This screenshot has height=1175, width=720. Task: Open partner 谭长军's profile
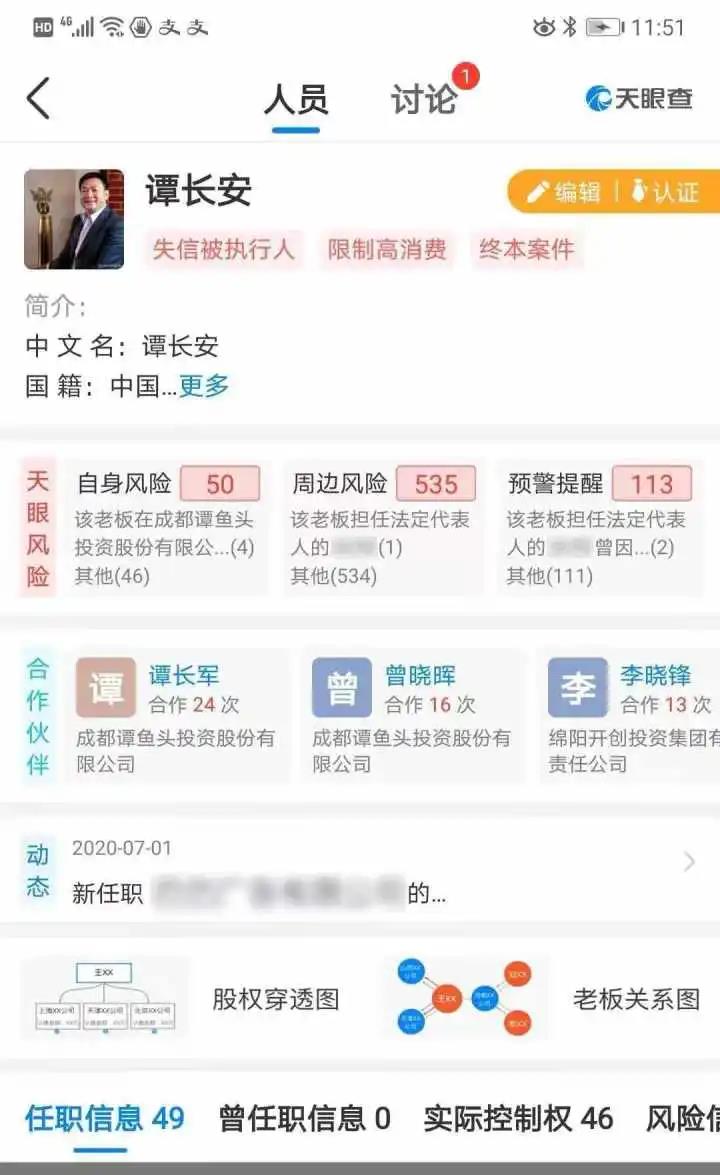click(178, 716)
